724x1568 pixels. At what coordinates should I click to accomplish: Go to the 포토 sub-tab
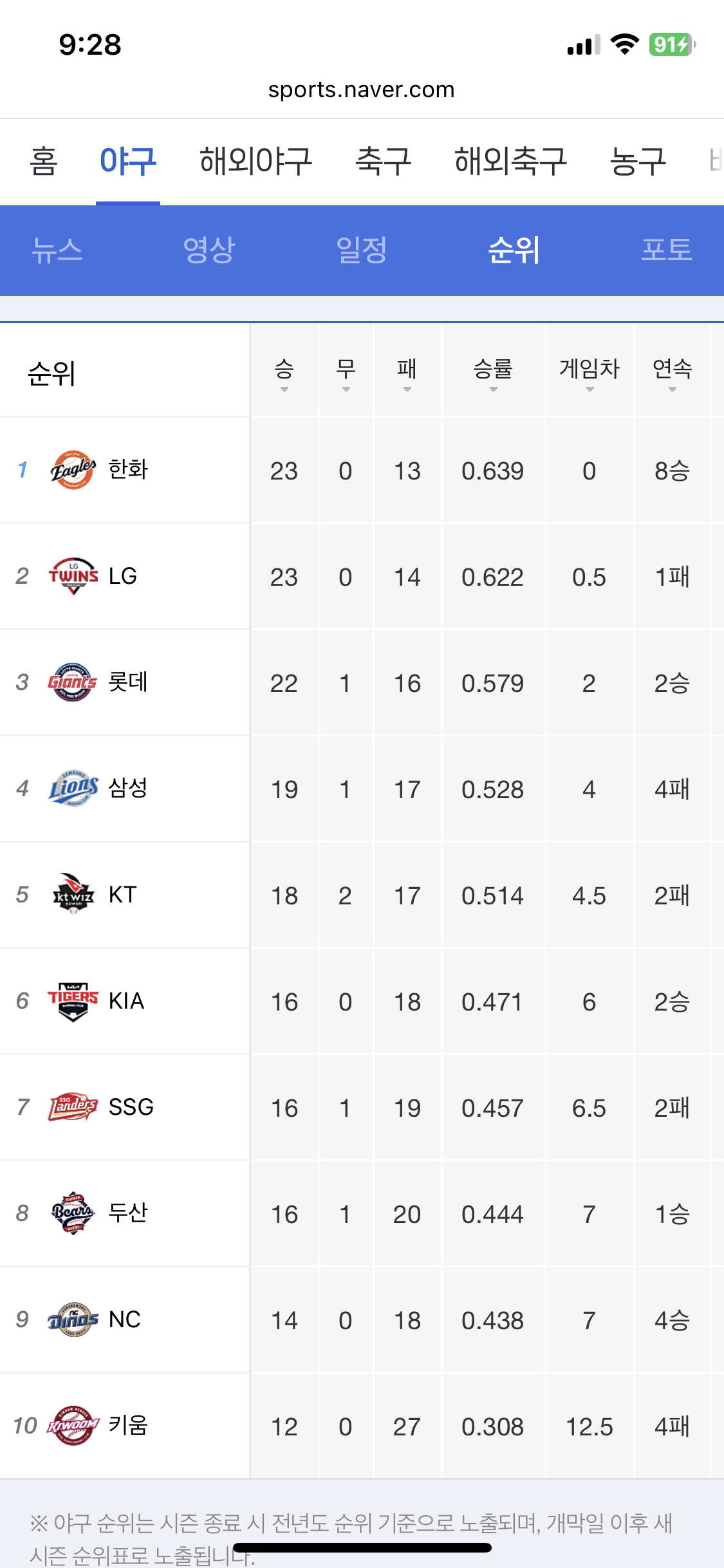tap(667, 250)
